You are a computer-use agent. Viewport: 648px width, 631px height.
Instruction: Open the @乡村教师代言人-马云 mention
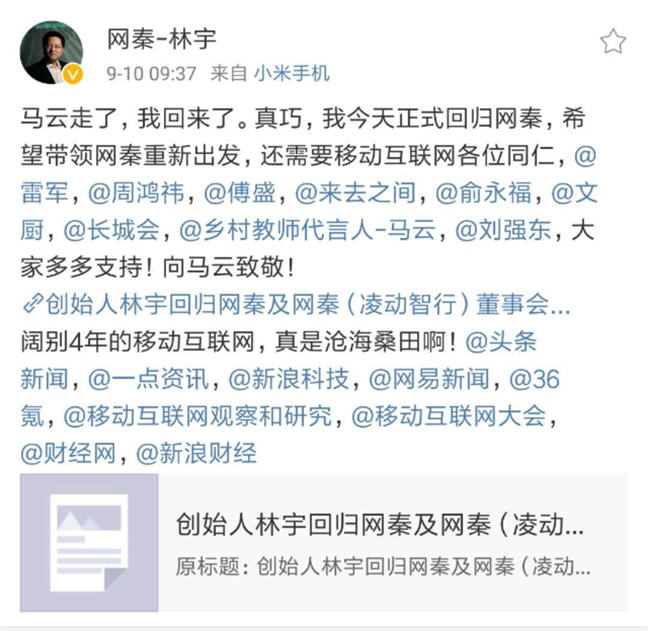311,231
